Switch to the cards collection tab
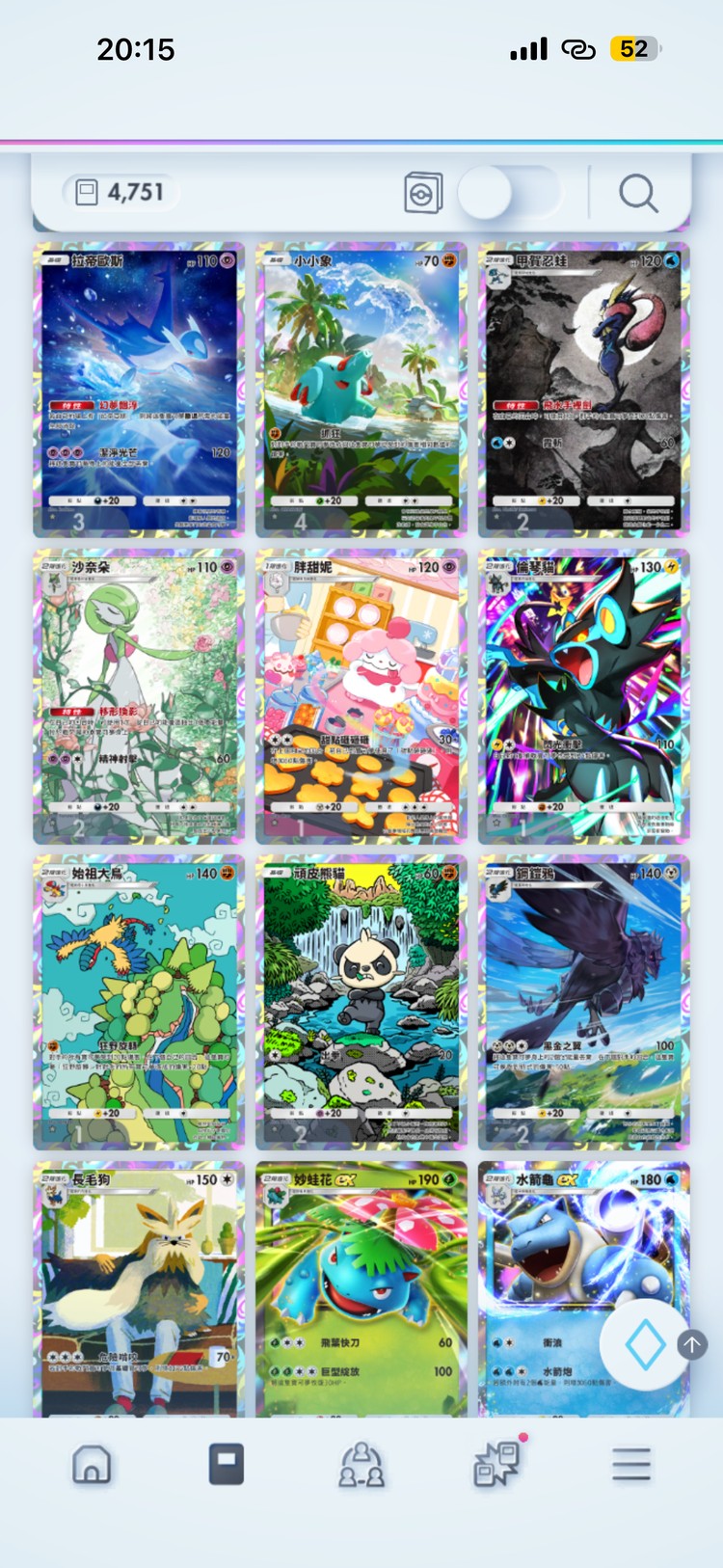 click(x=227, y=1465)
